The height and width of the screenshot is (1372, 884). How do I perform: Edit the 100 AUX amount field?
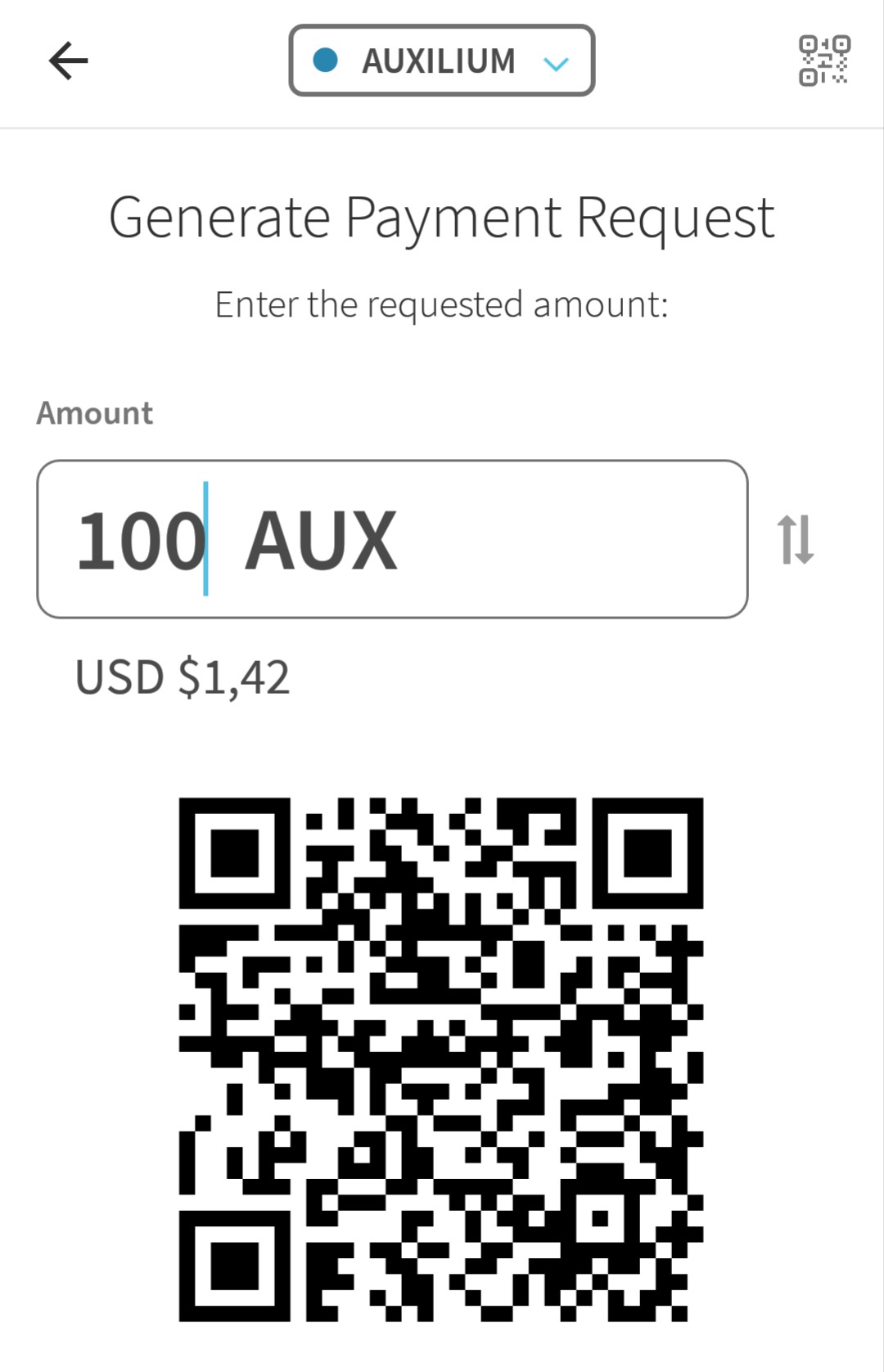coord(391,539)
